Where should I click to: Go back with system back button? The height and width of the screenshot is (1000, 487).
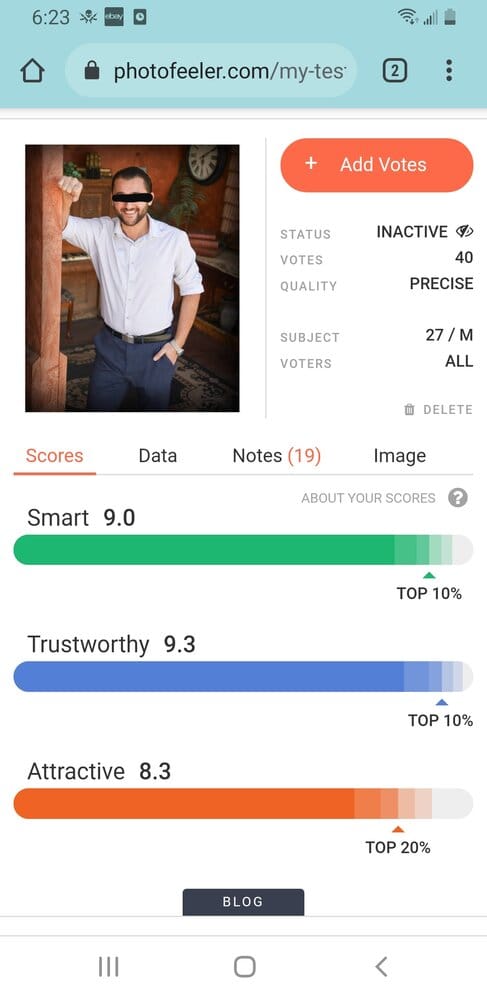click(381, 967)
